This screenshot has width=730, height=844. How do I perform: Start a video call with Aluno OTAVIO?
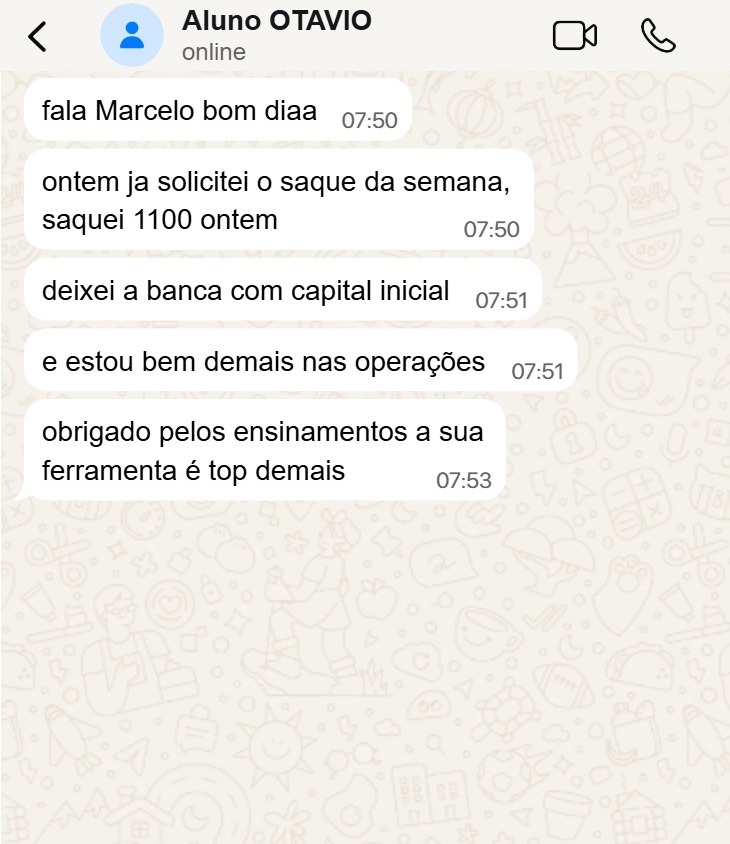coord(574,36)
